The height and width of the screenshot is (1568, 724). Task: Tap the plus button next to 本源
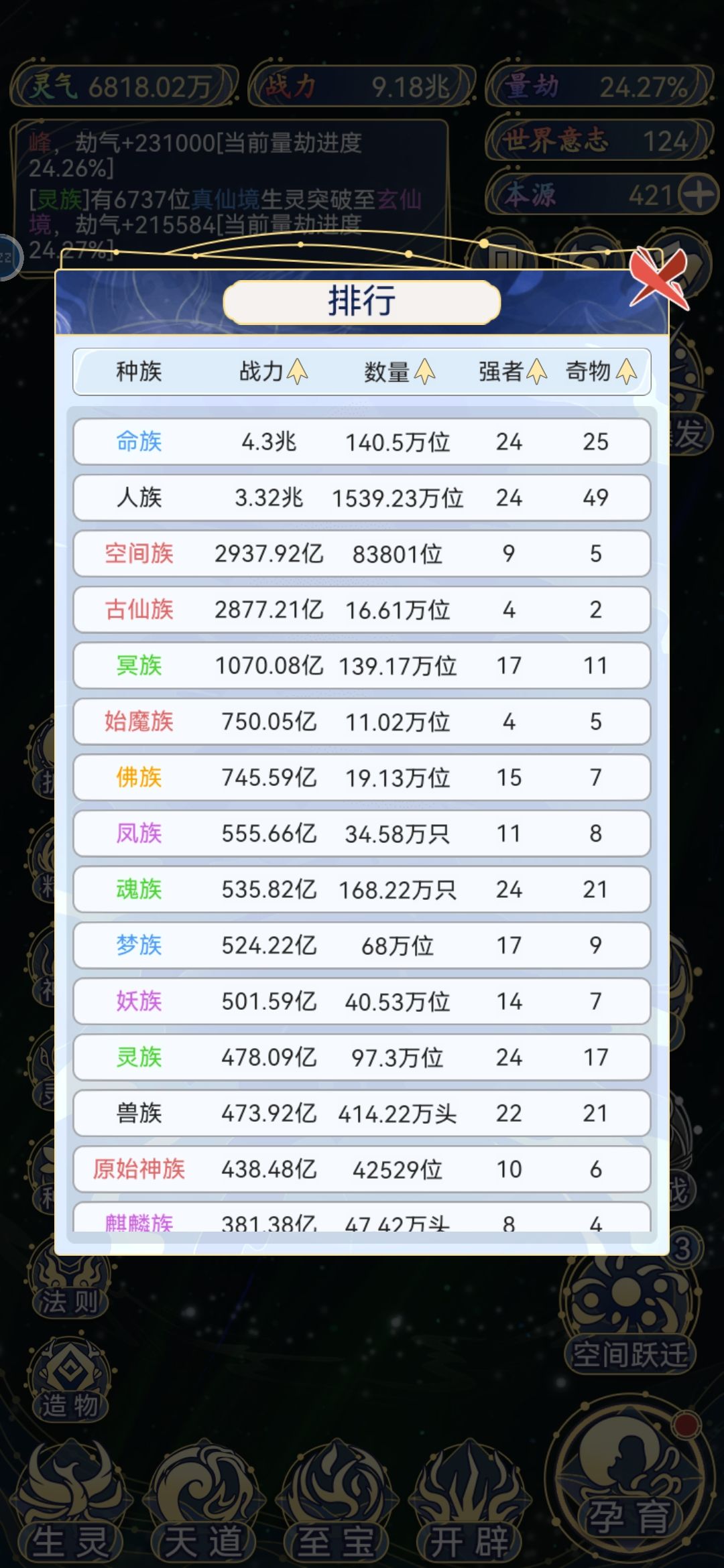click(x=698, y=195)
